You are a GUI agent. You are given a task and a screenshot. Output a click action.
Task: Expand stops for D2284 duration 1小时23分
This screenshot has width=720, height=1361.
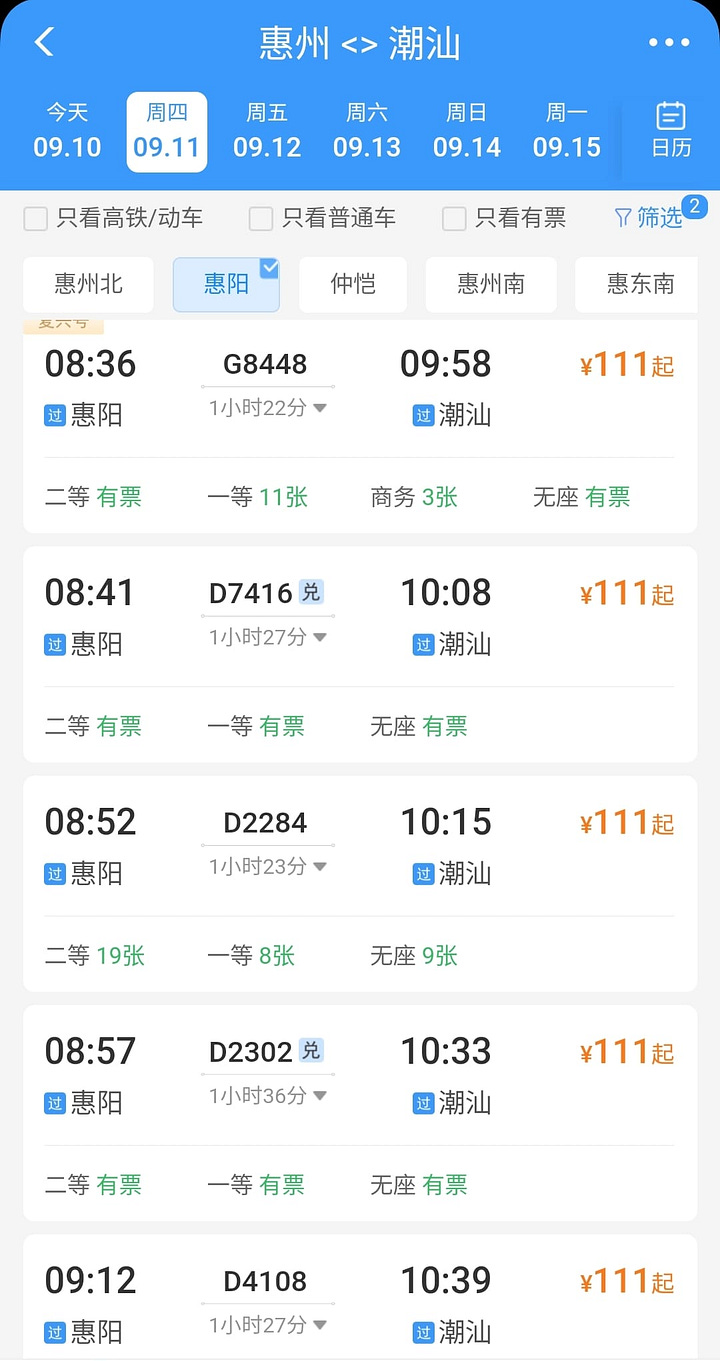coord(268,867)
